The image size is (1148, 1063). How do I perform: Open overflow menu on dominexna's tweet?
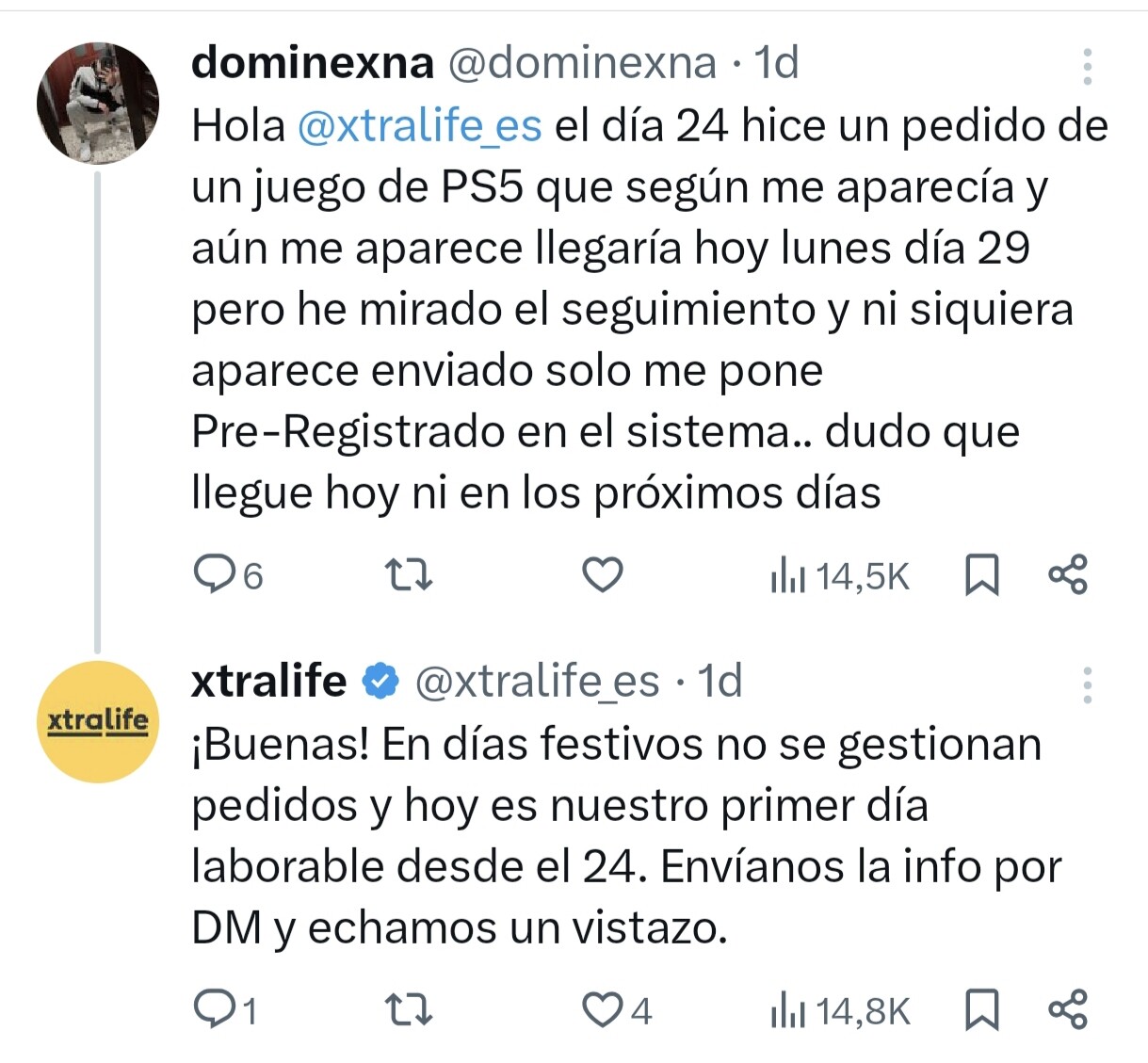pos(1087,67)
